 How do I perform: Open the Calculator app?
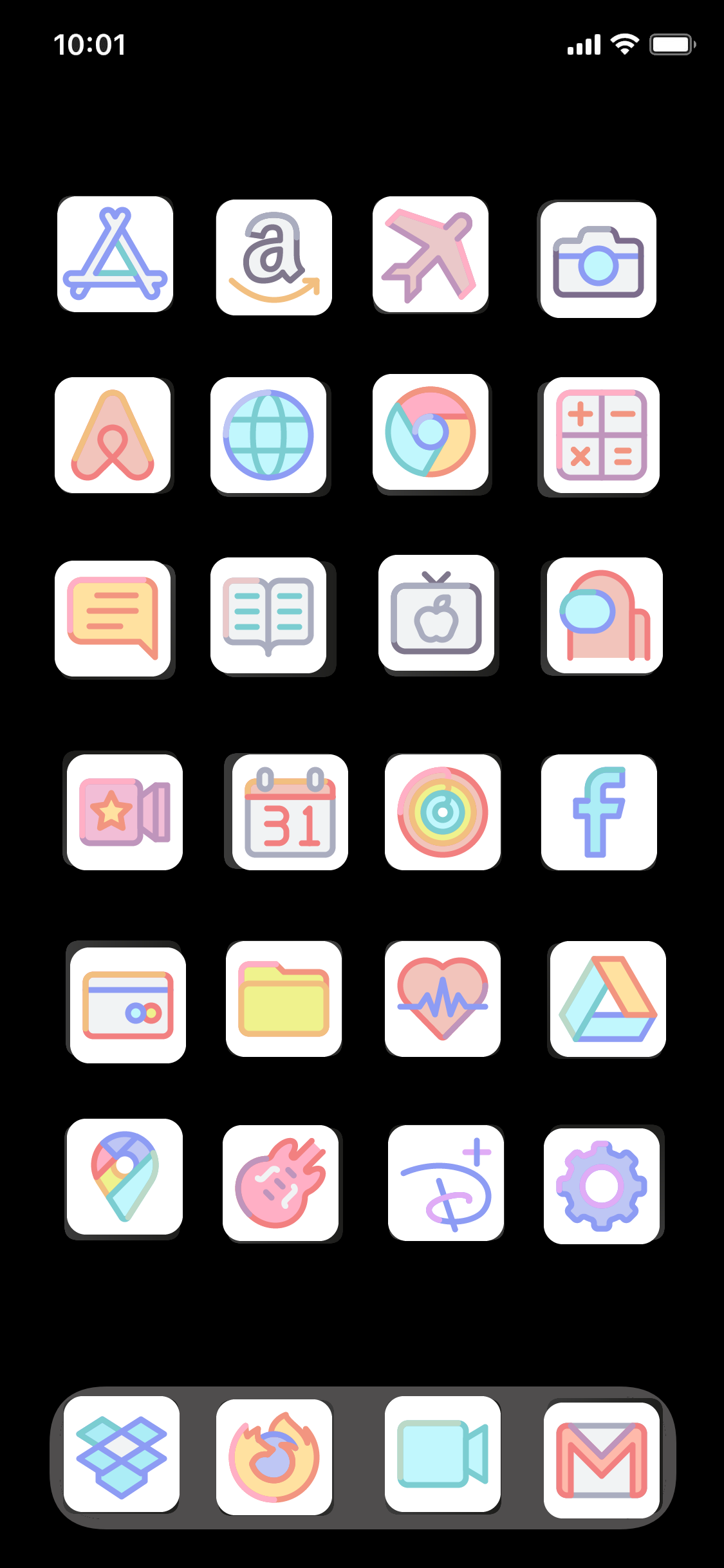coord(597,435)
